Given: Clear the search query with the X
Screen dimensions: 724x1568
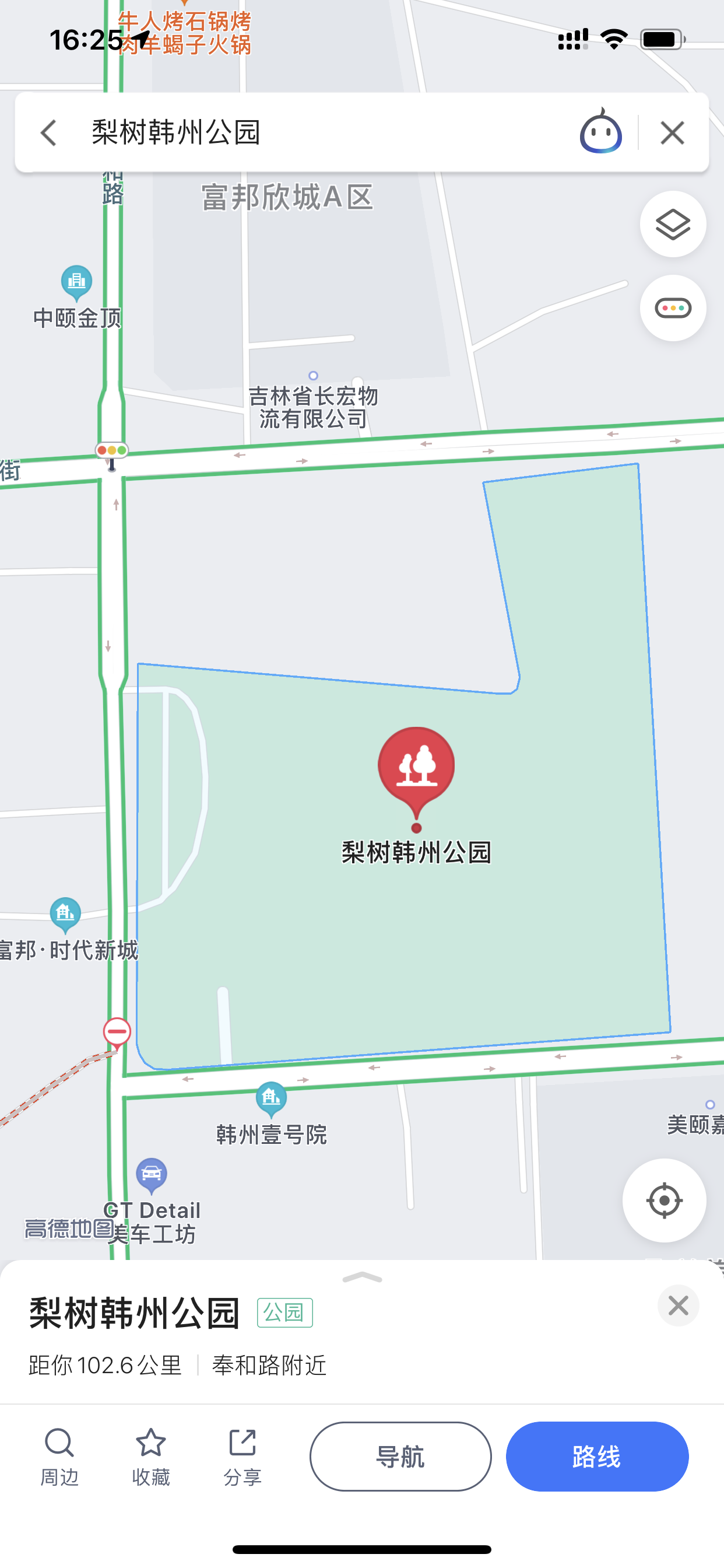Looking at the screenshot, I should (672, 132).
